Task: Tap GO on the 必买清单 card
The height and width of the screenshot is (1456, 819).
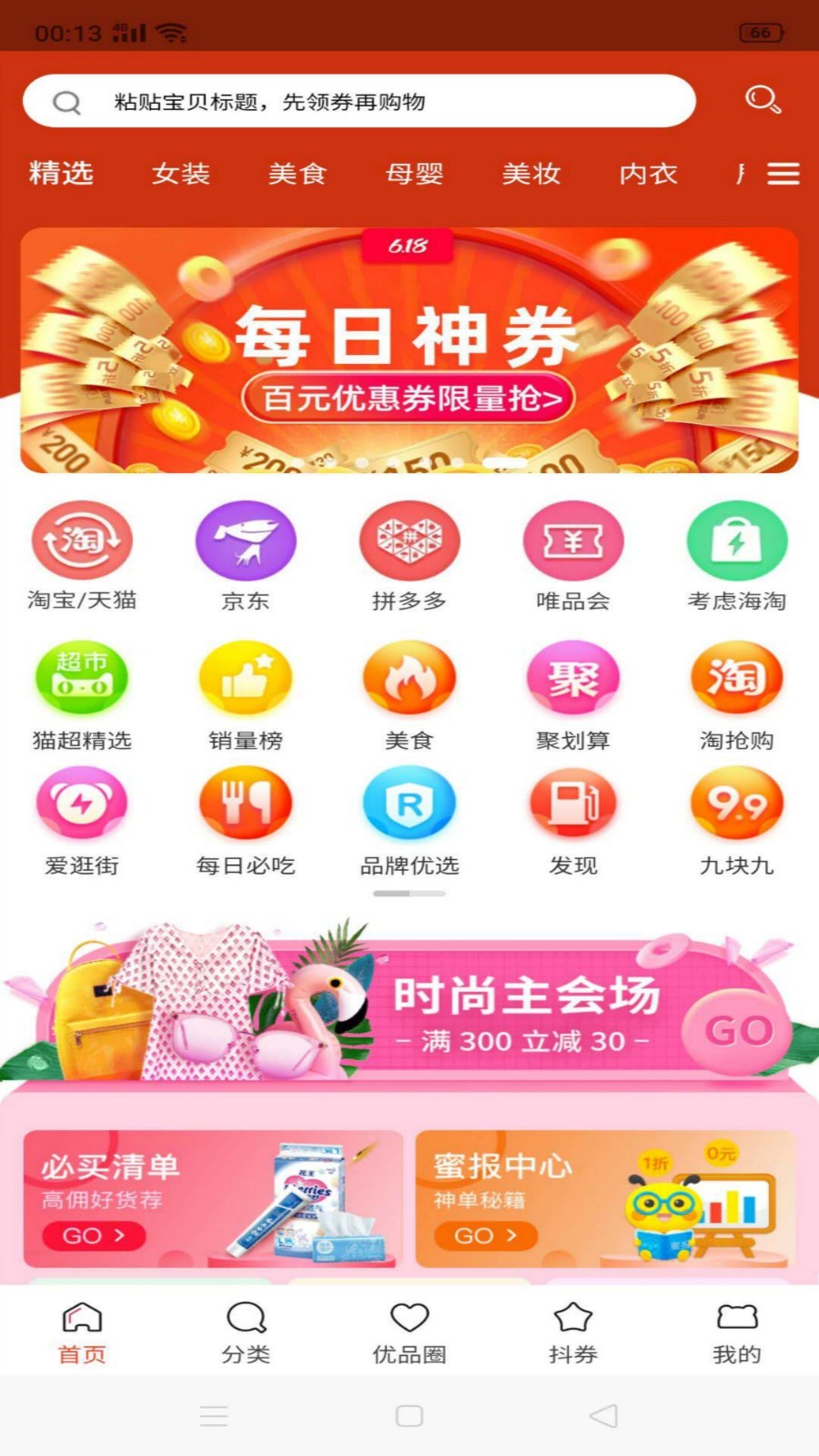Action: point(93,1236)
